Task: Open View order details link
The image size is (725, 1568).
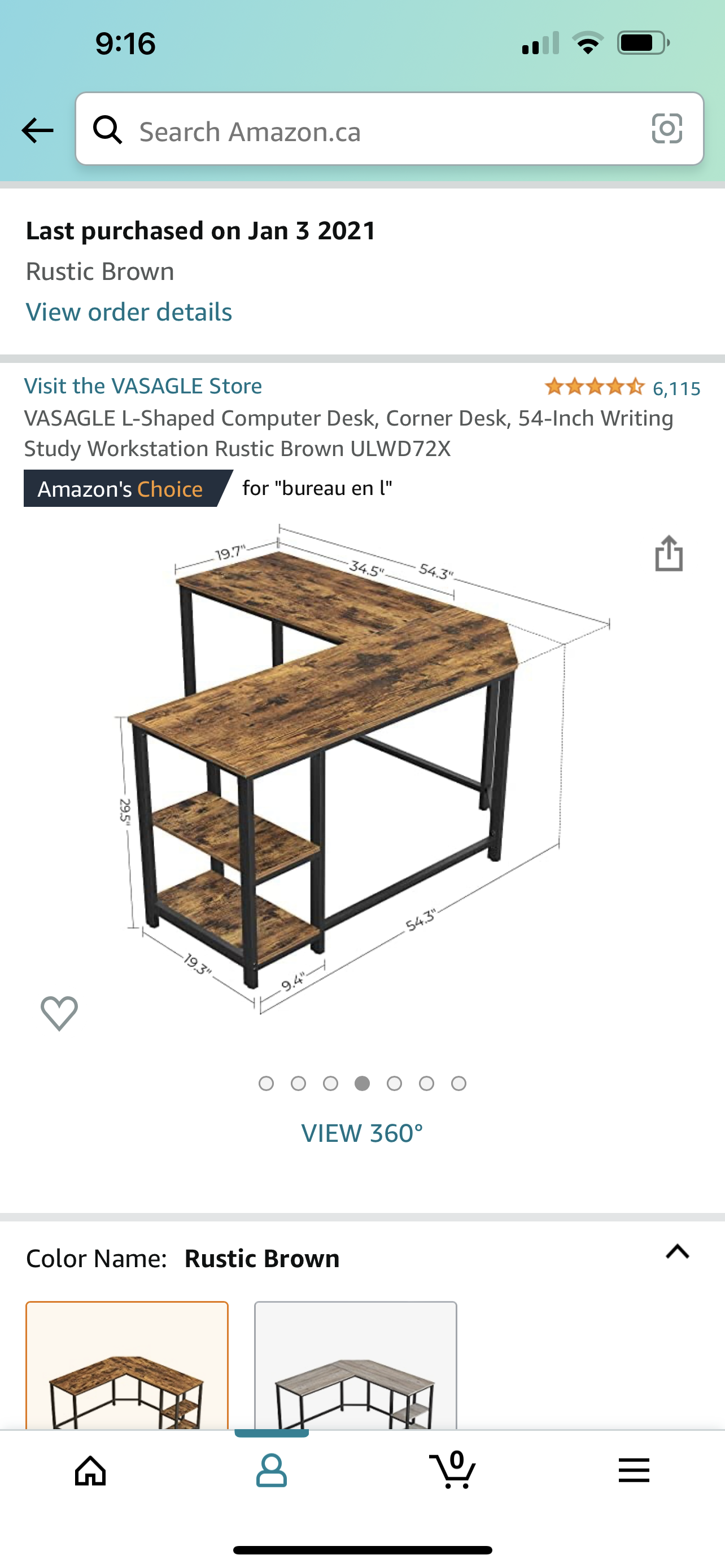Action: click(x=128, y=312)
